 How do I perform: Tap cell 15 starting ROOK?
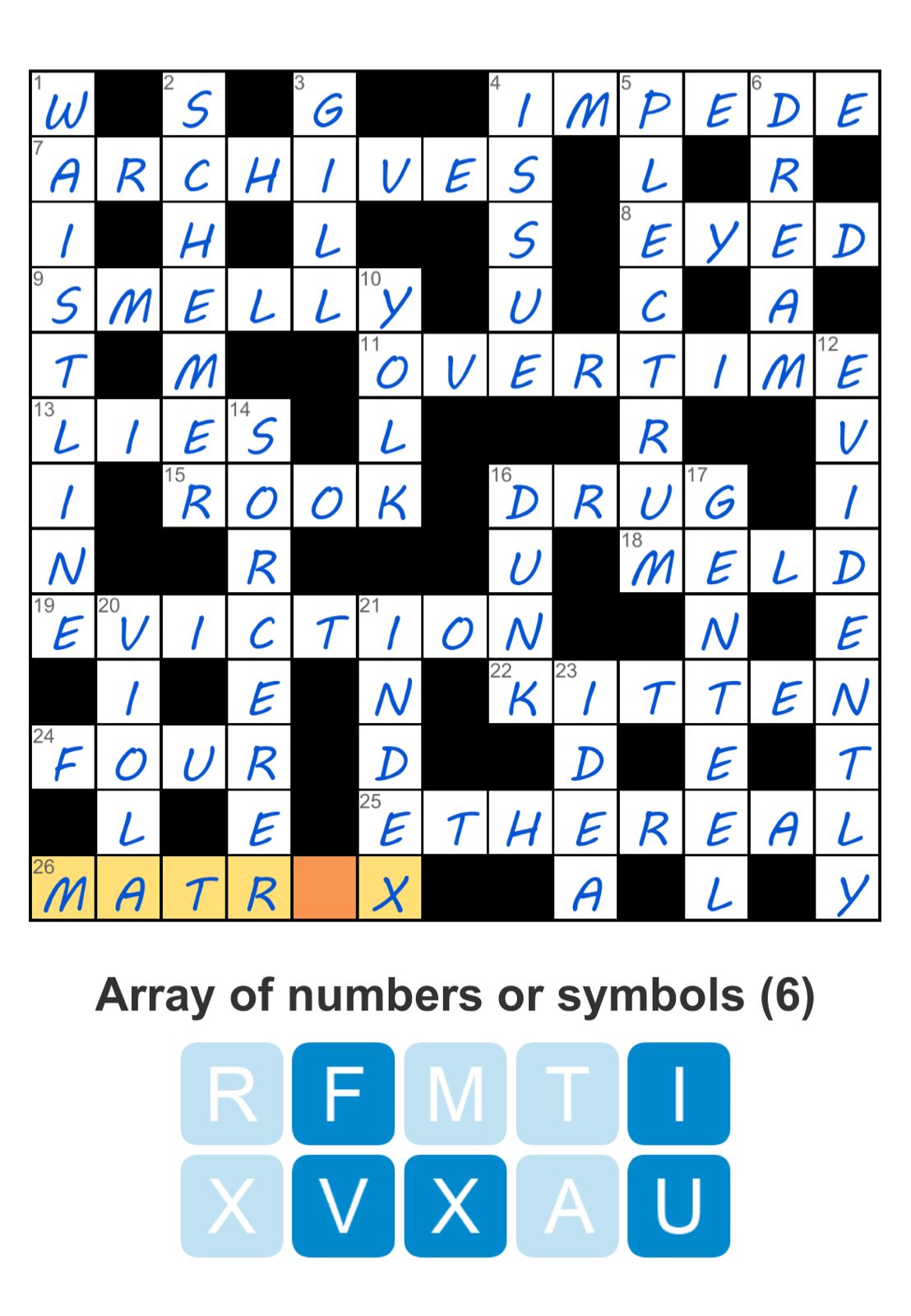pos(195,496)
